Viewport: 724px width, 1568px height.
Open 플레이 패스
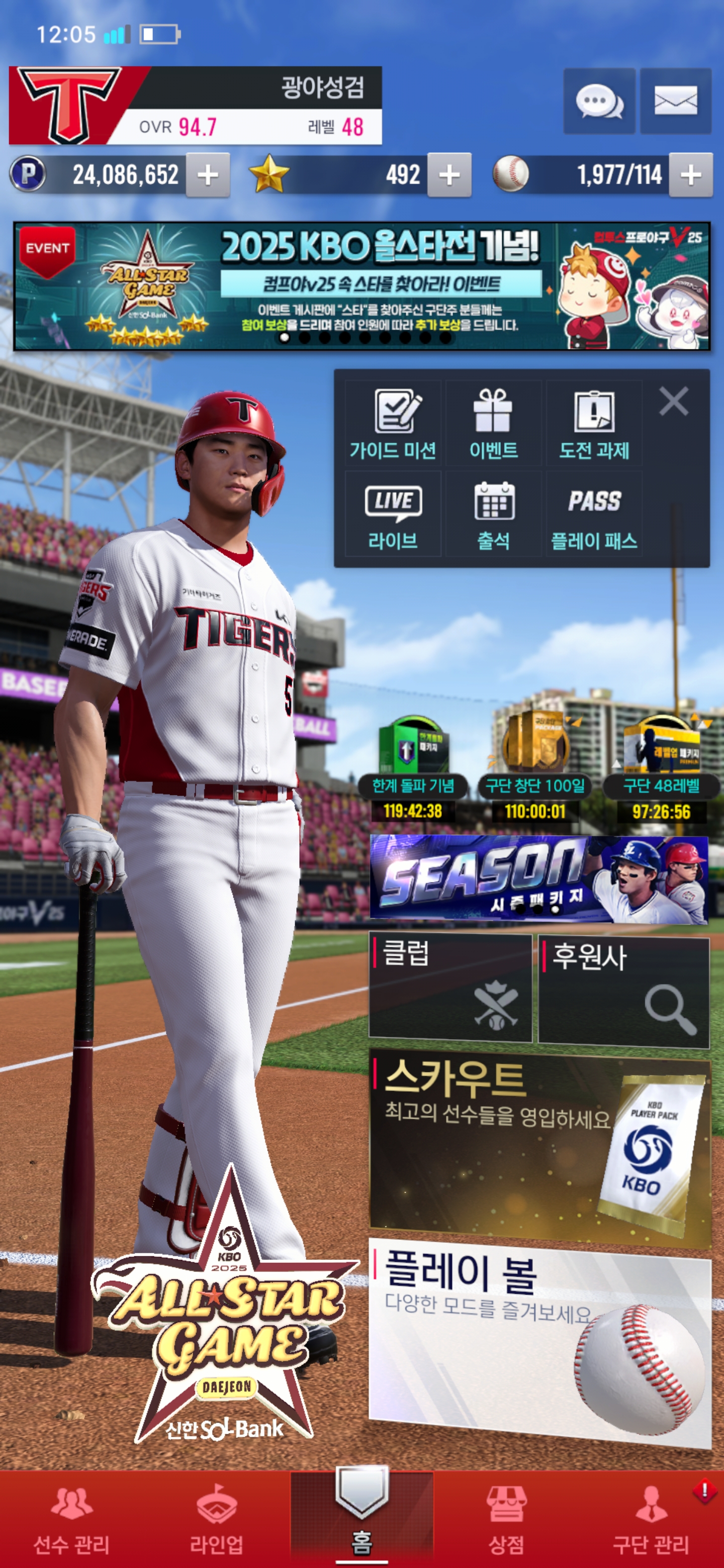594,515
